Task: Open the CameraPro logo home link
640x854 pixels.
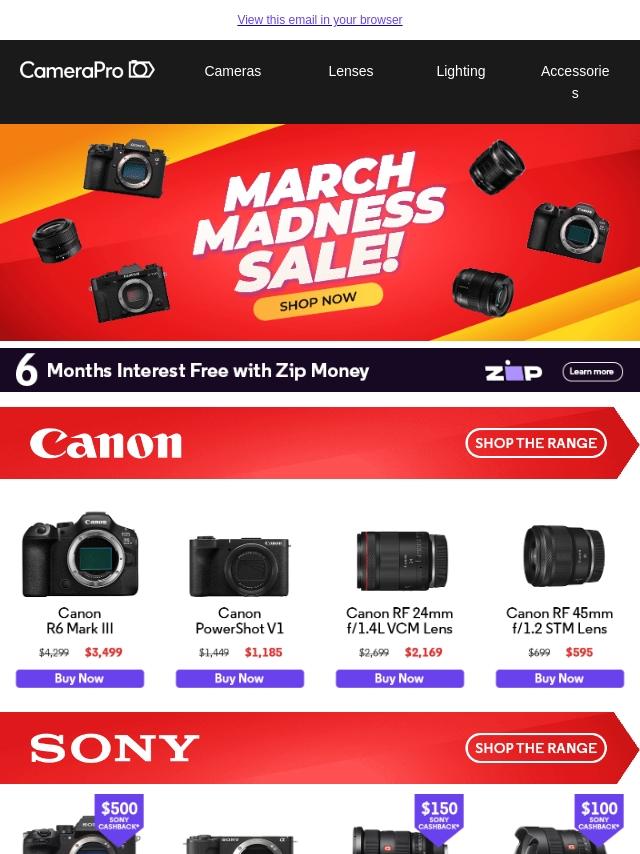Action: pos(87,70)
